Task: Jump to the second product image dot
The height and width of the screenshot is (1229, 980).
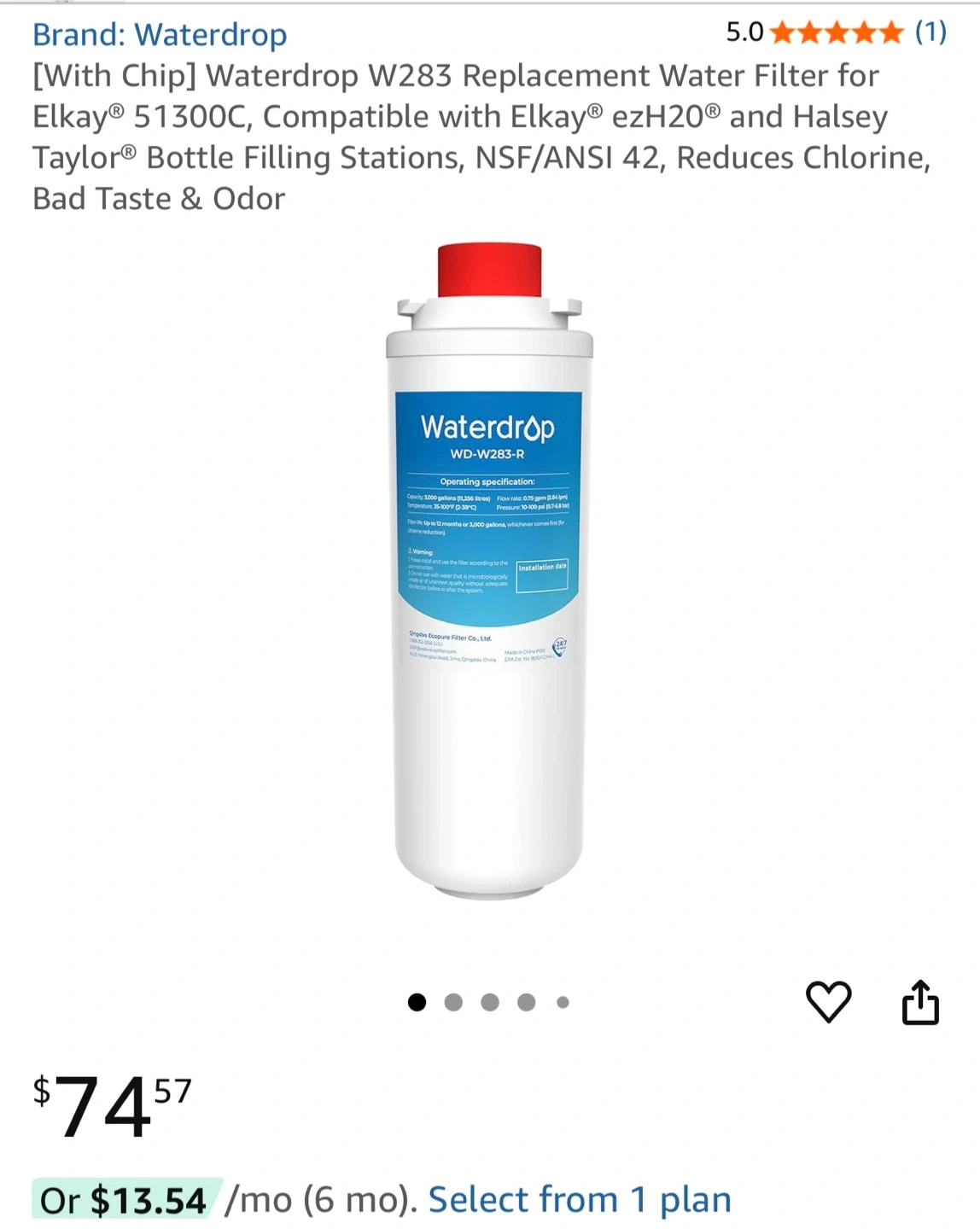Action: (453, 1002)
